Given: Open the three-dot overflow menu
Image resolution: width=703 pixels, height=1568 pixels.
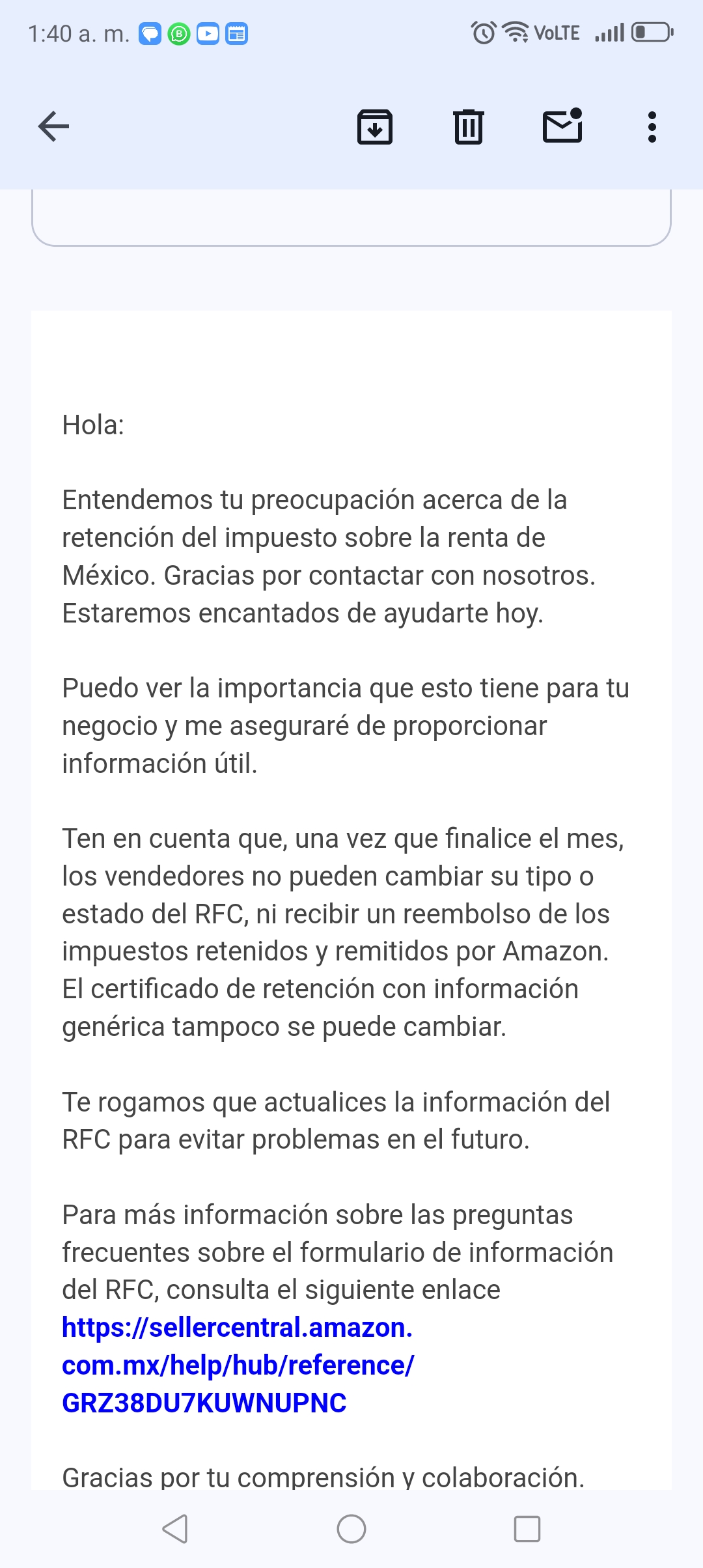Looking at the screenshot, I should click(652, 126).
